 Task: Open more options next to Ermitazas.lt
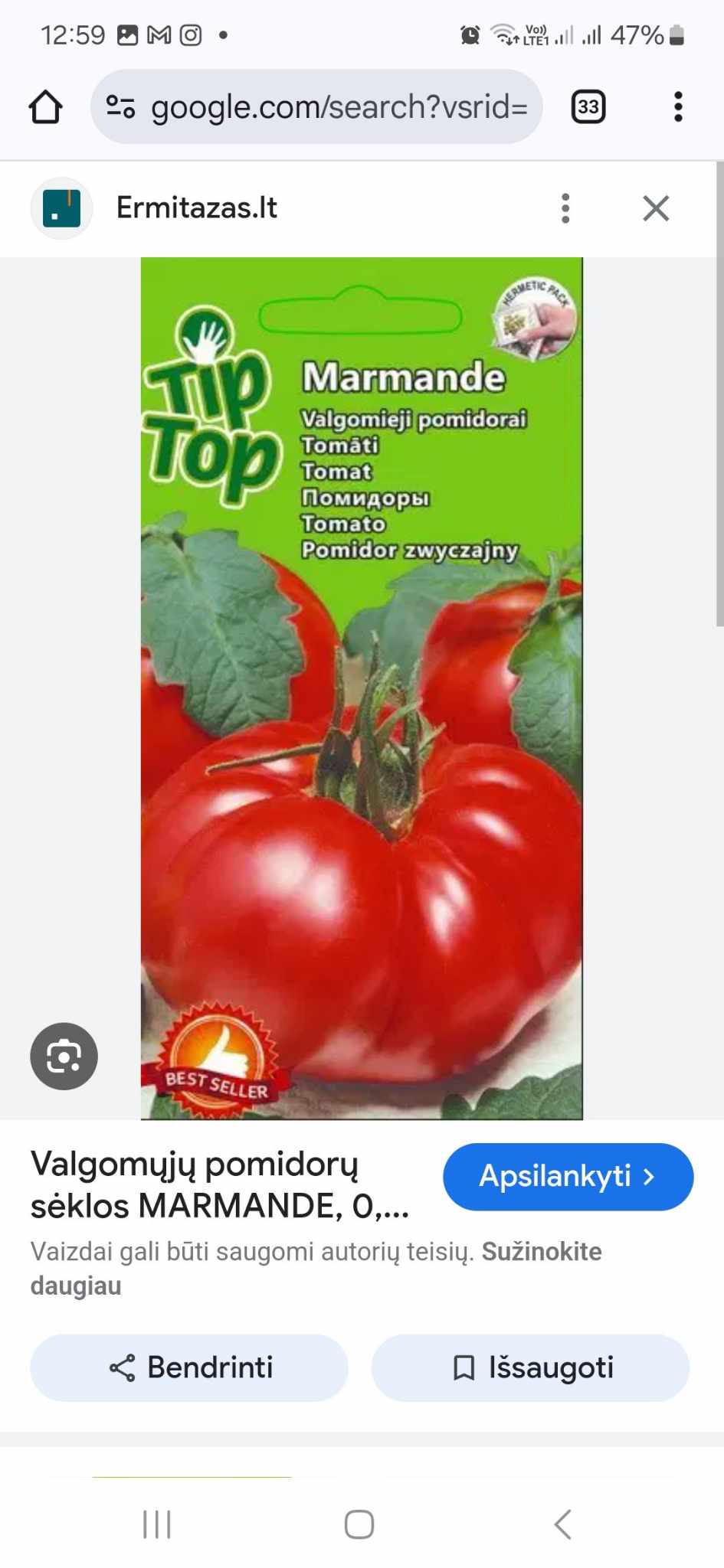(565, 207)
